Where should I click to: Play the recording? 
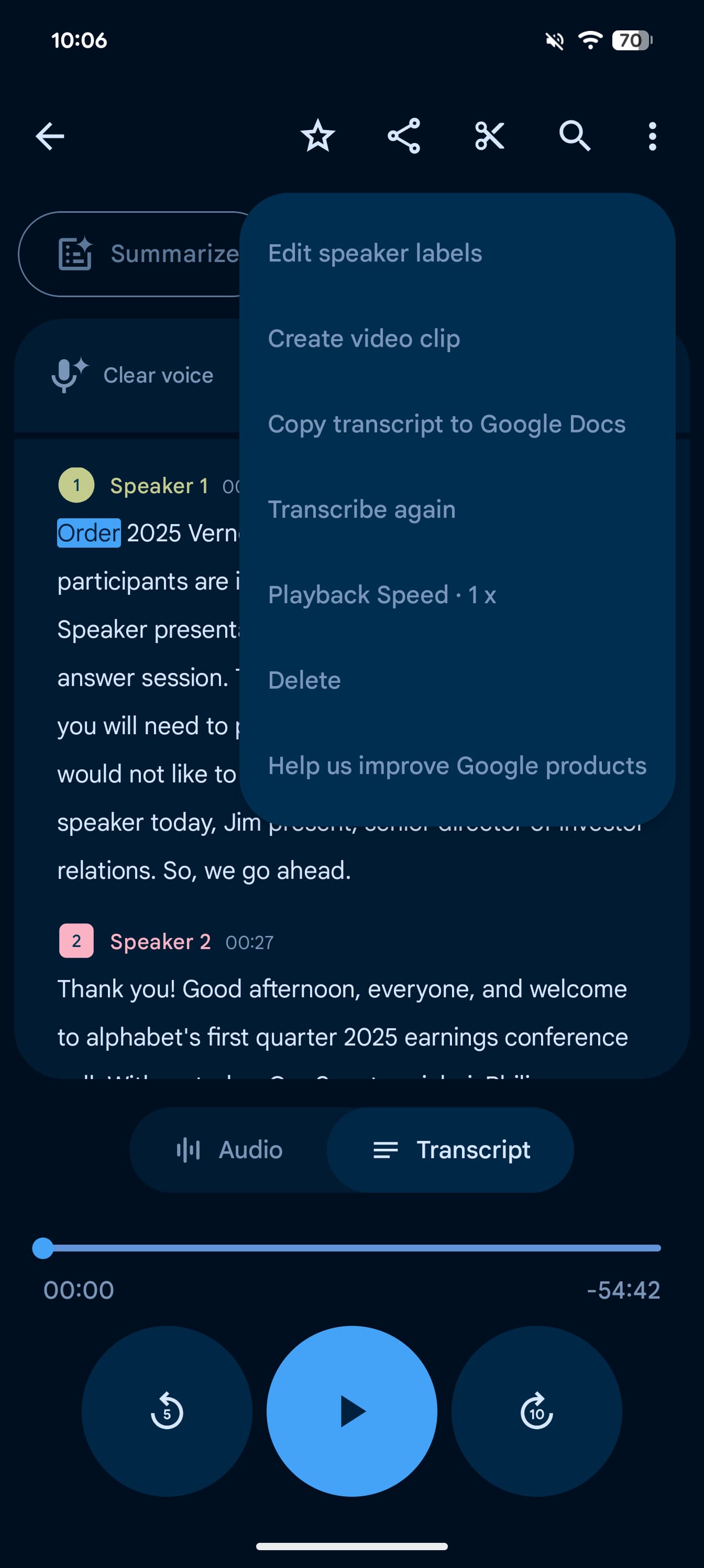351,1411
